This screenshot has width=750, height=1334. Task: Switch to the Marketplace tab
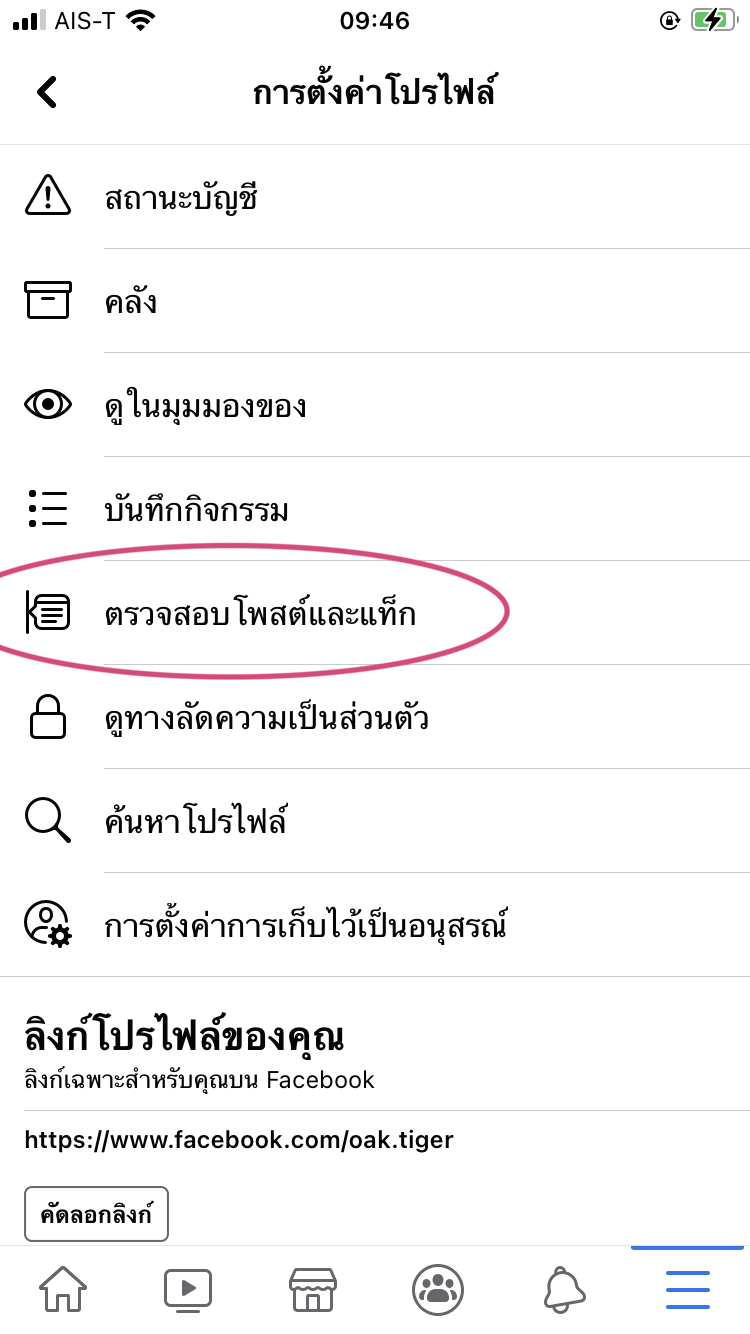coord(312,1289)
